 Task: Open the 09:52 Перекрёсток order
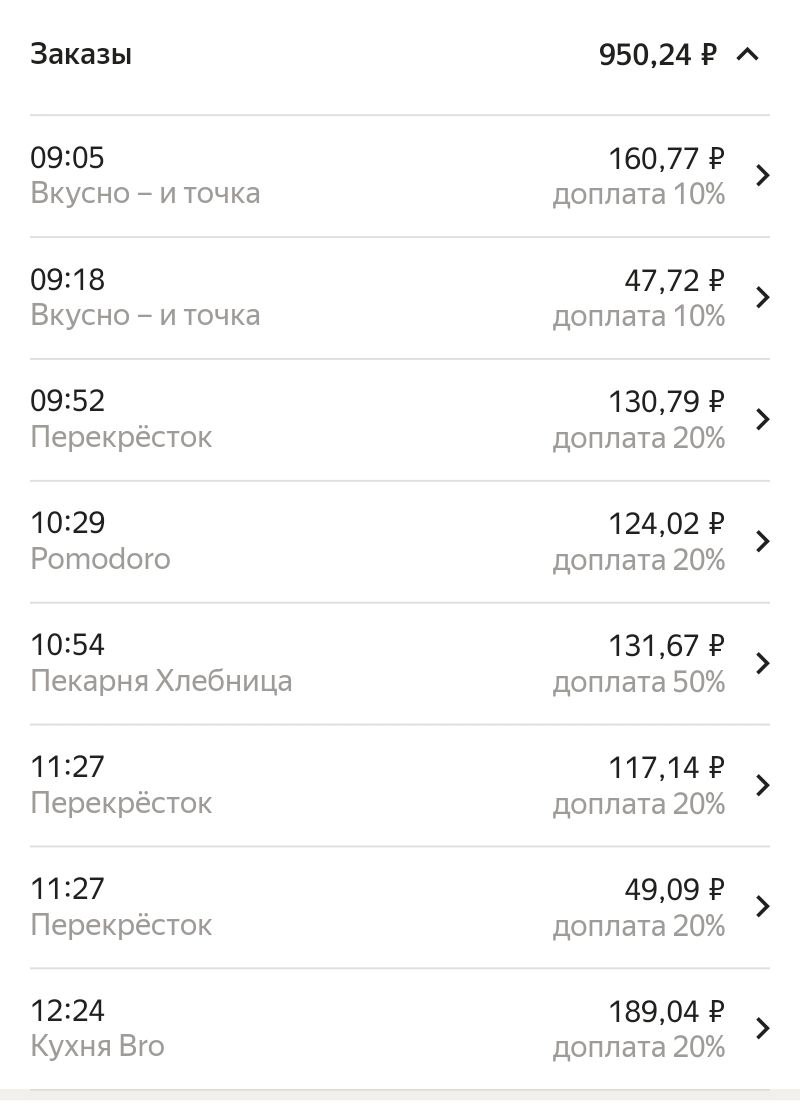(400, 420)
